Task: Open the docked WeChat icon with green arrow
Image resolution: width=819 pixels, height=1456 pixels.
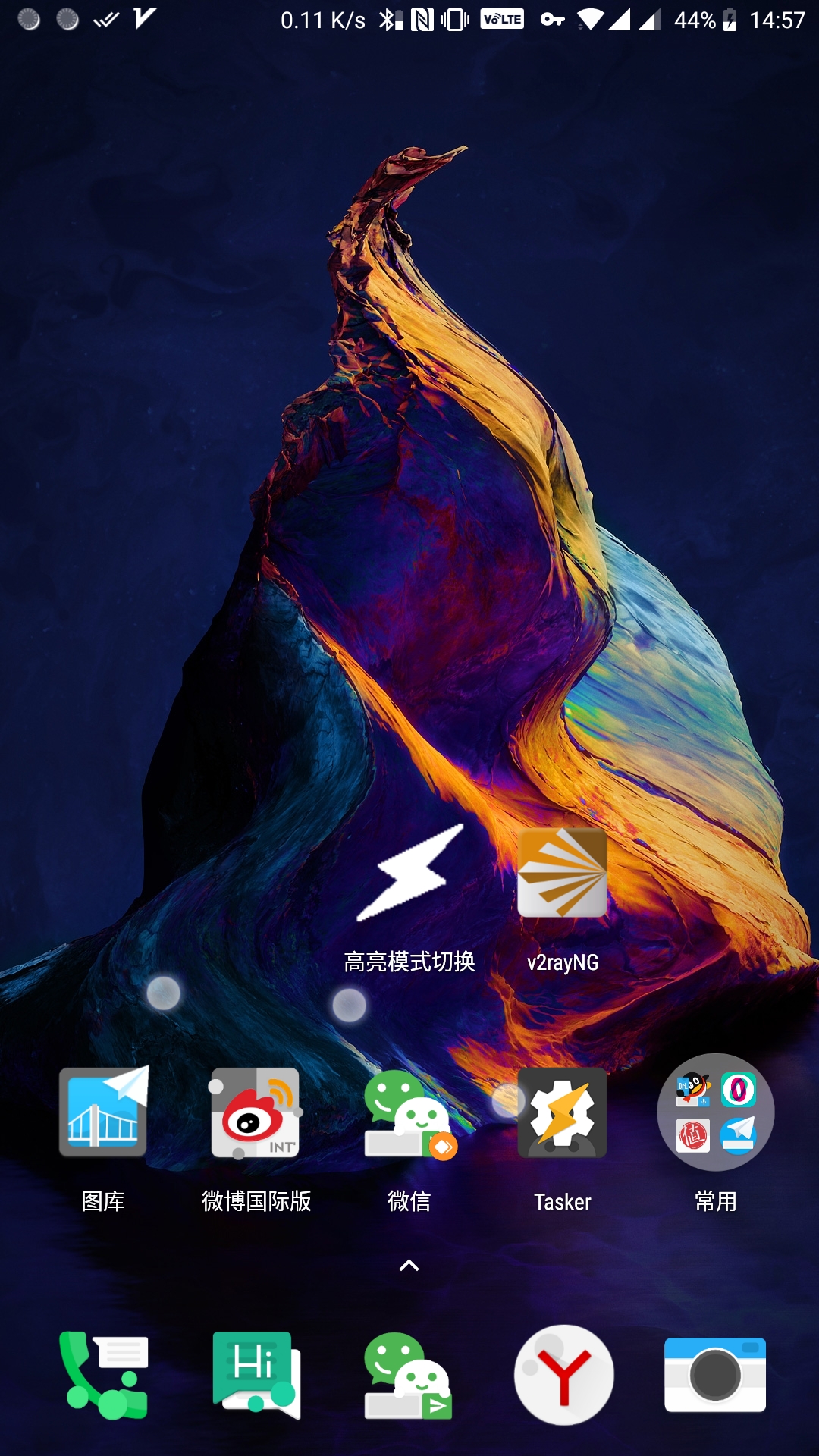Action: pos(409,1375)
